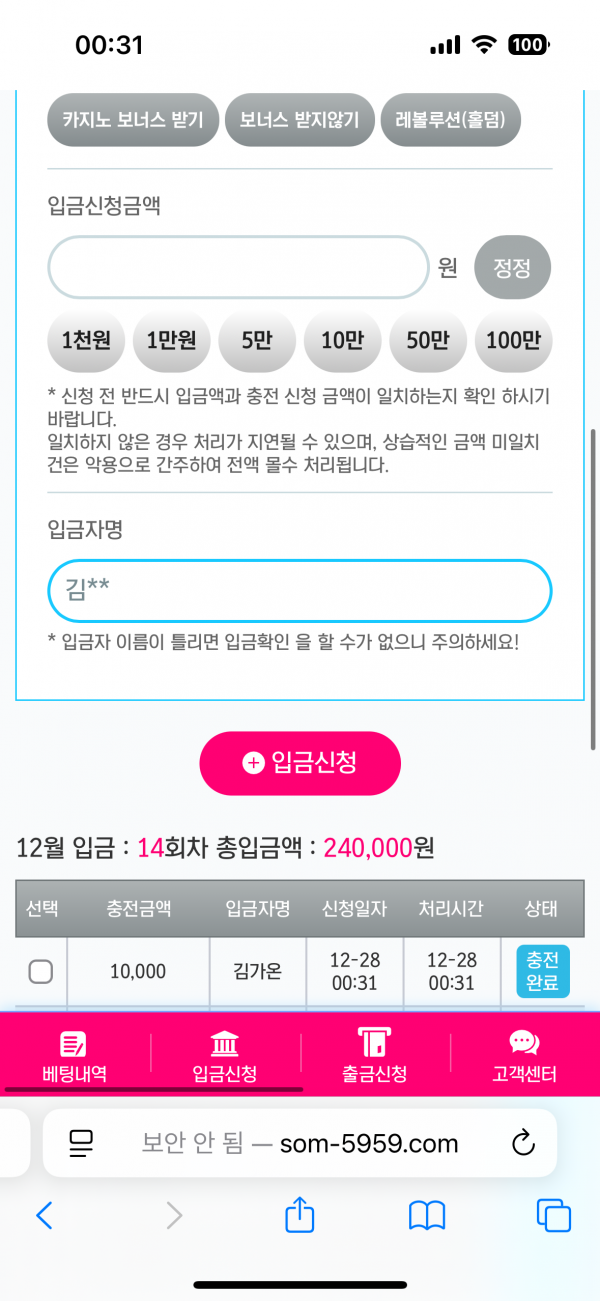Tap the 5만 quick amount button

coord(257,341)
